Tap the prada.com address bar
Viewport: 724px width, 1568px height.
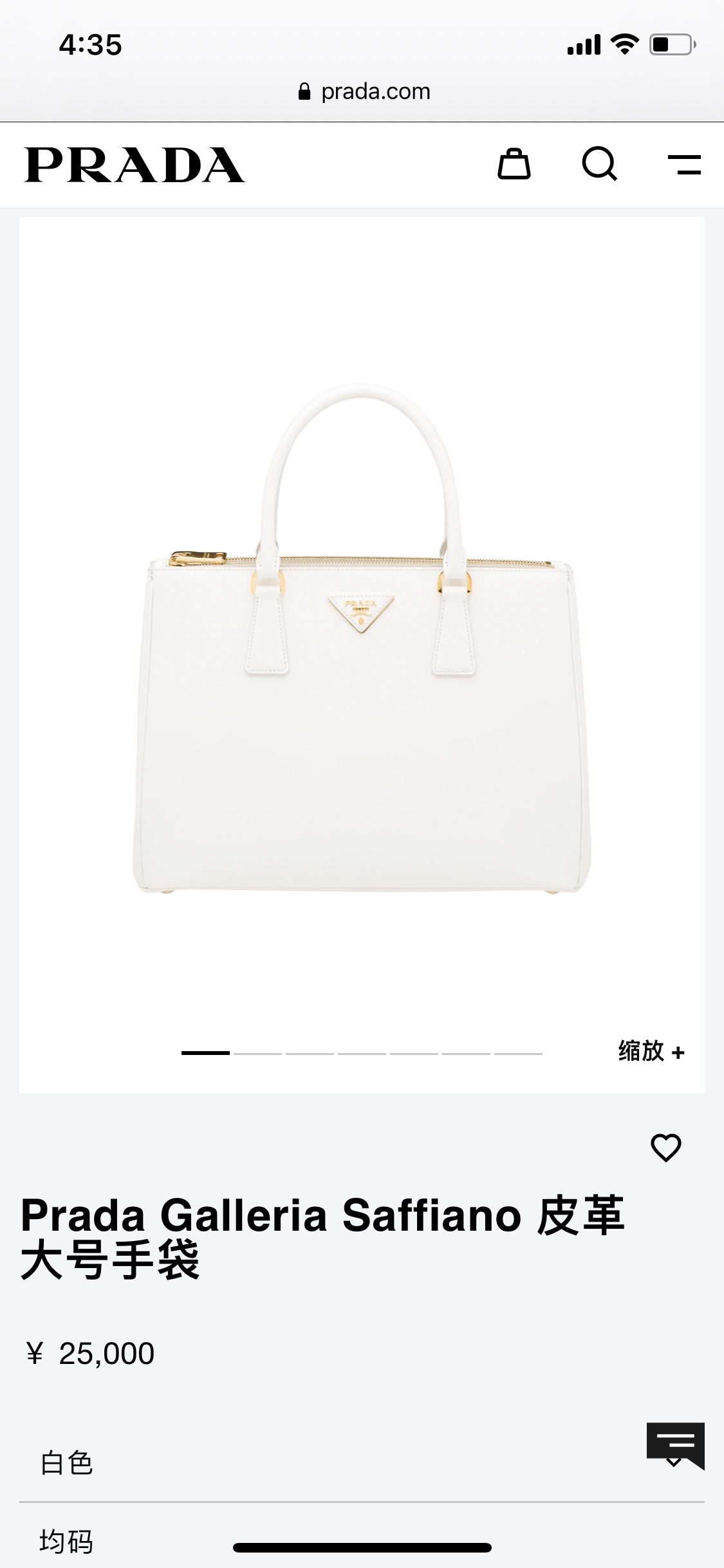[x=364, y=91]
